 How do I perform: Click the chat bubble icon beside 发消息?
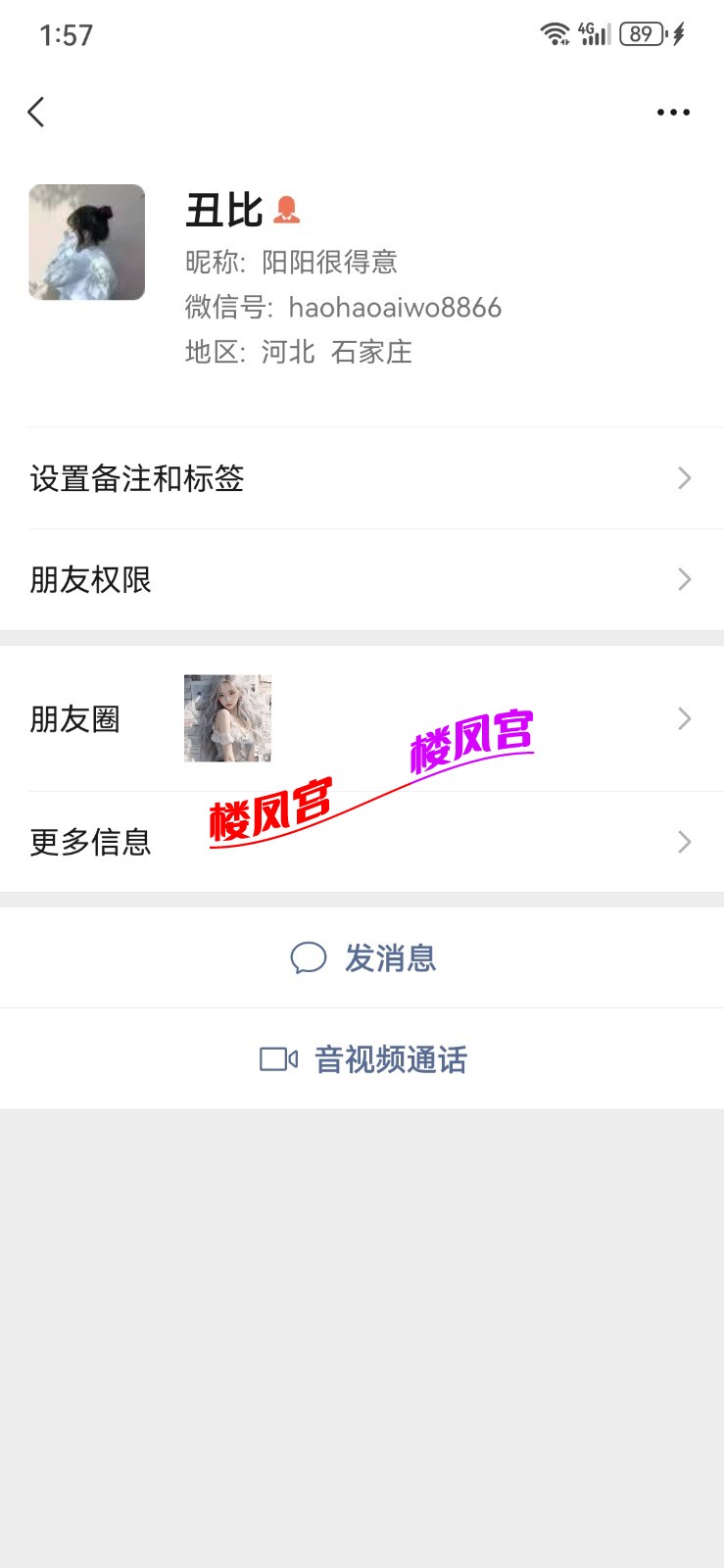[308, 958]
